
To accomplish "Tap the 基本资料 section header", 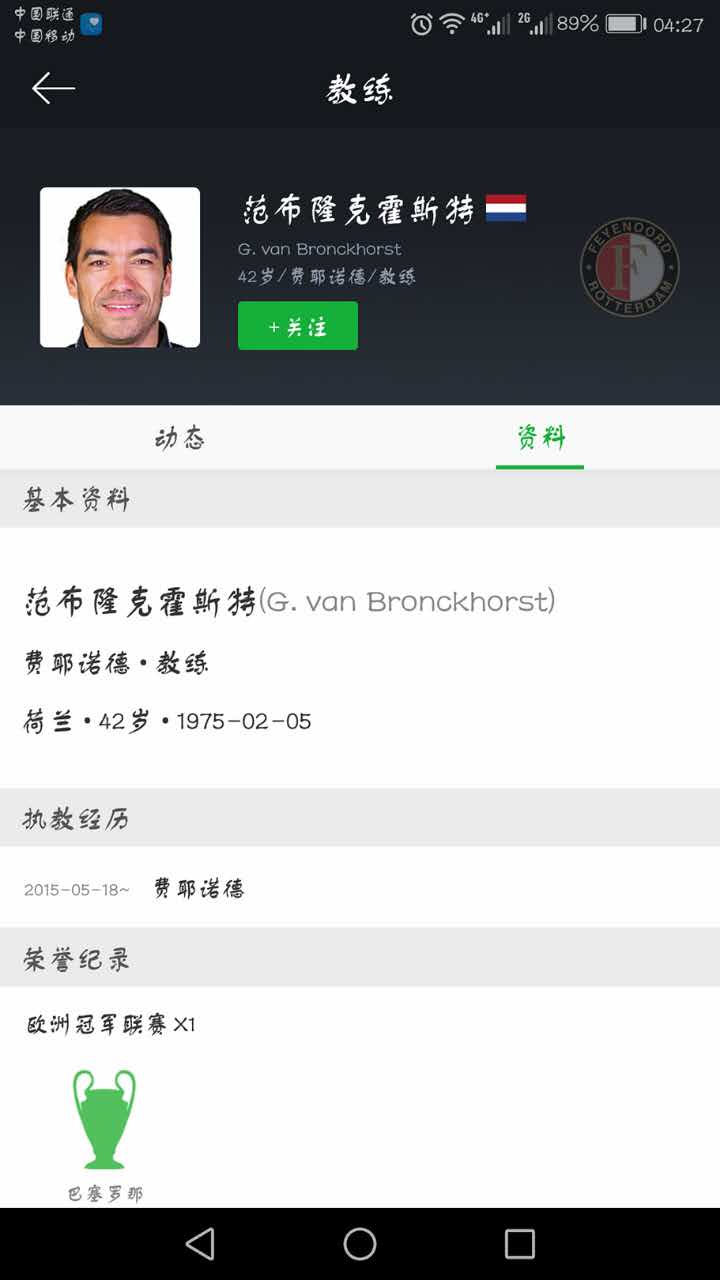I will [74, 498].
